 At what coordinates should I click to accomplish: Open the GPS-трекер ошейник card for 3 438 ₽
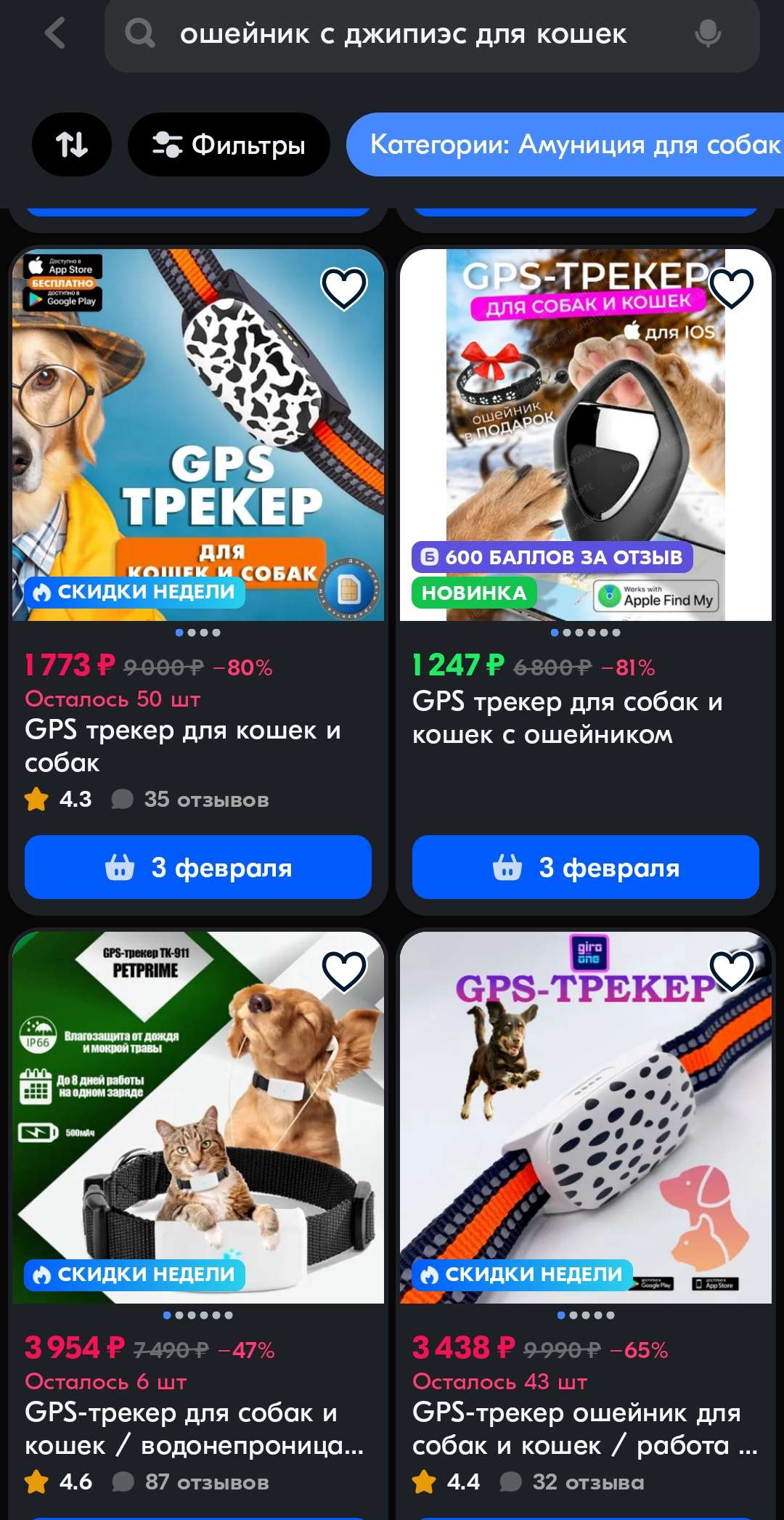tap(584, 1428)
